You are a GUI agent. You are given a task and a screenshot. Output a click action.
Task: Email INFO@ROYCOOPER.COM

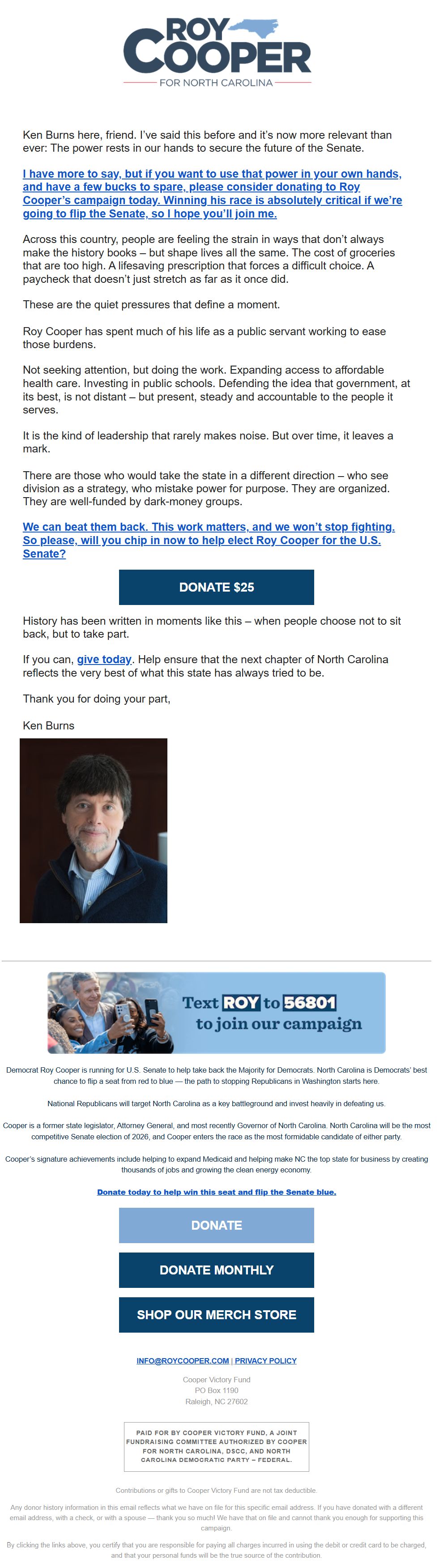click(183, 1360)
